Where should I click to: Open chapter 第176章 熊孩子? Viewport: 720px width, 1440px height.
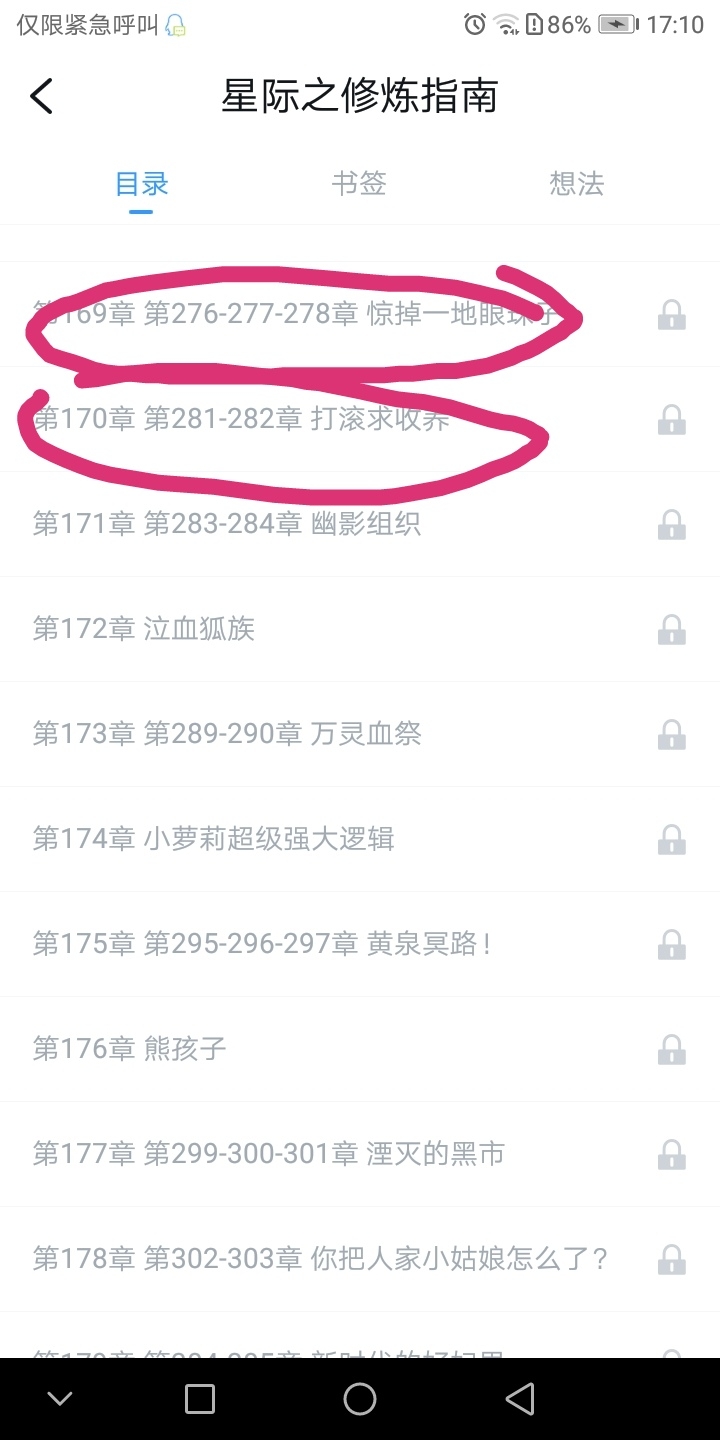point(130,1049)
